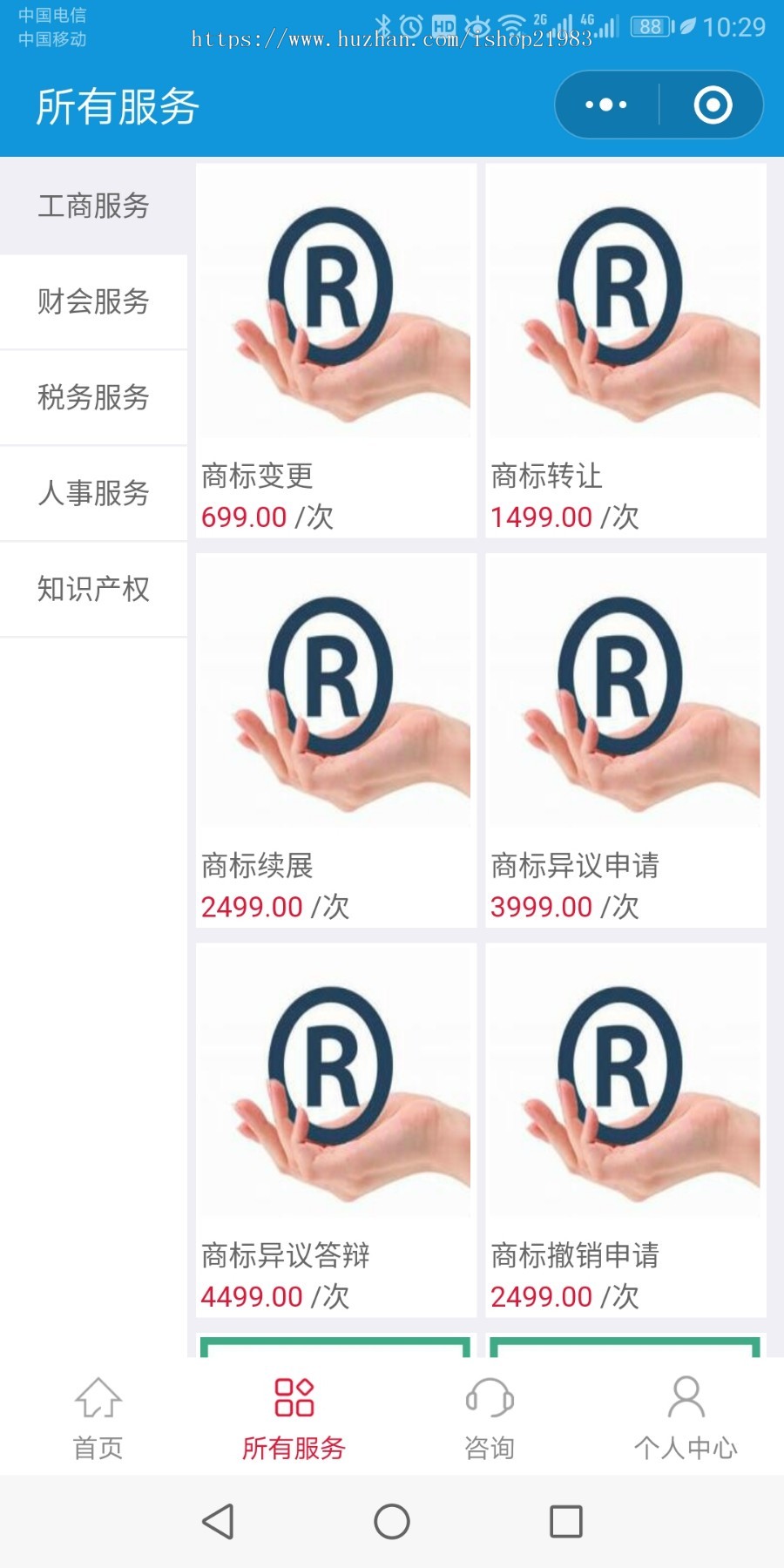Select the 人事服务 sidebar category
This screenshot has width=784, height=1568.
pos(92,493)
